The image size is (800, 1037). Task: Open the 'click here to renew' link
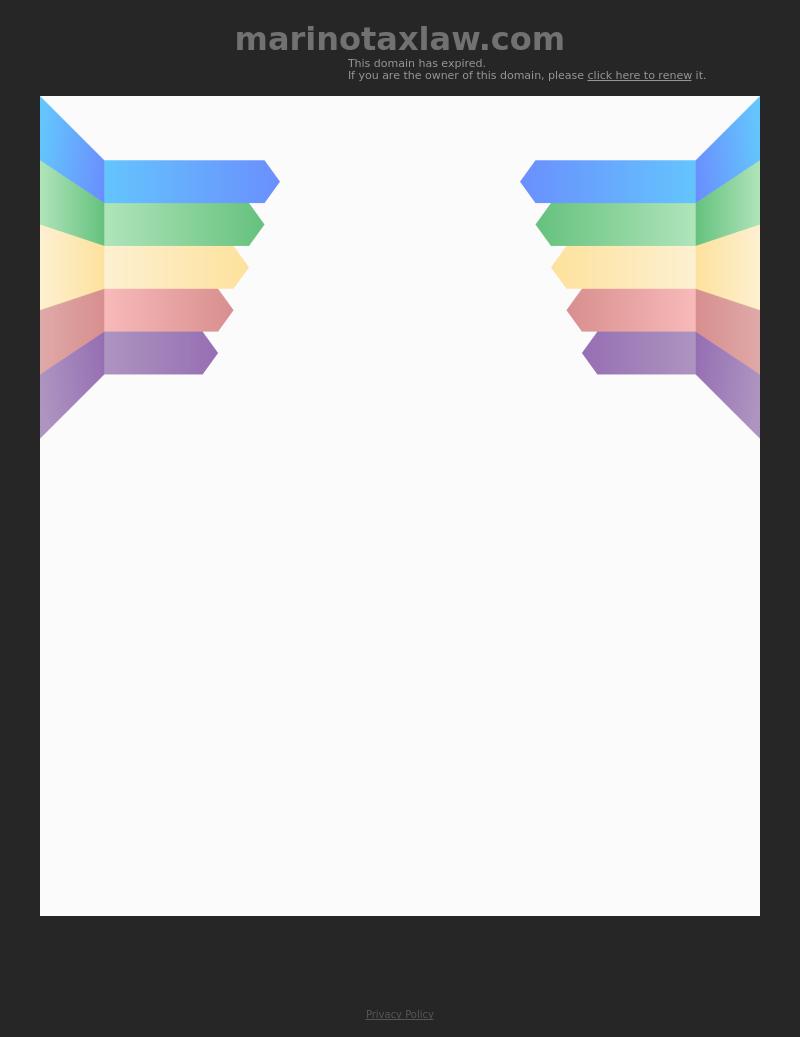pyautogui.click(x=639, y=76)
